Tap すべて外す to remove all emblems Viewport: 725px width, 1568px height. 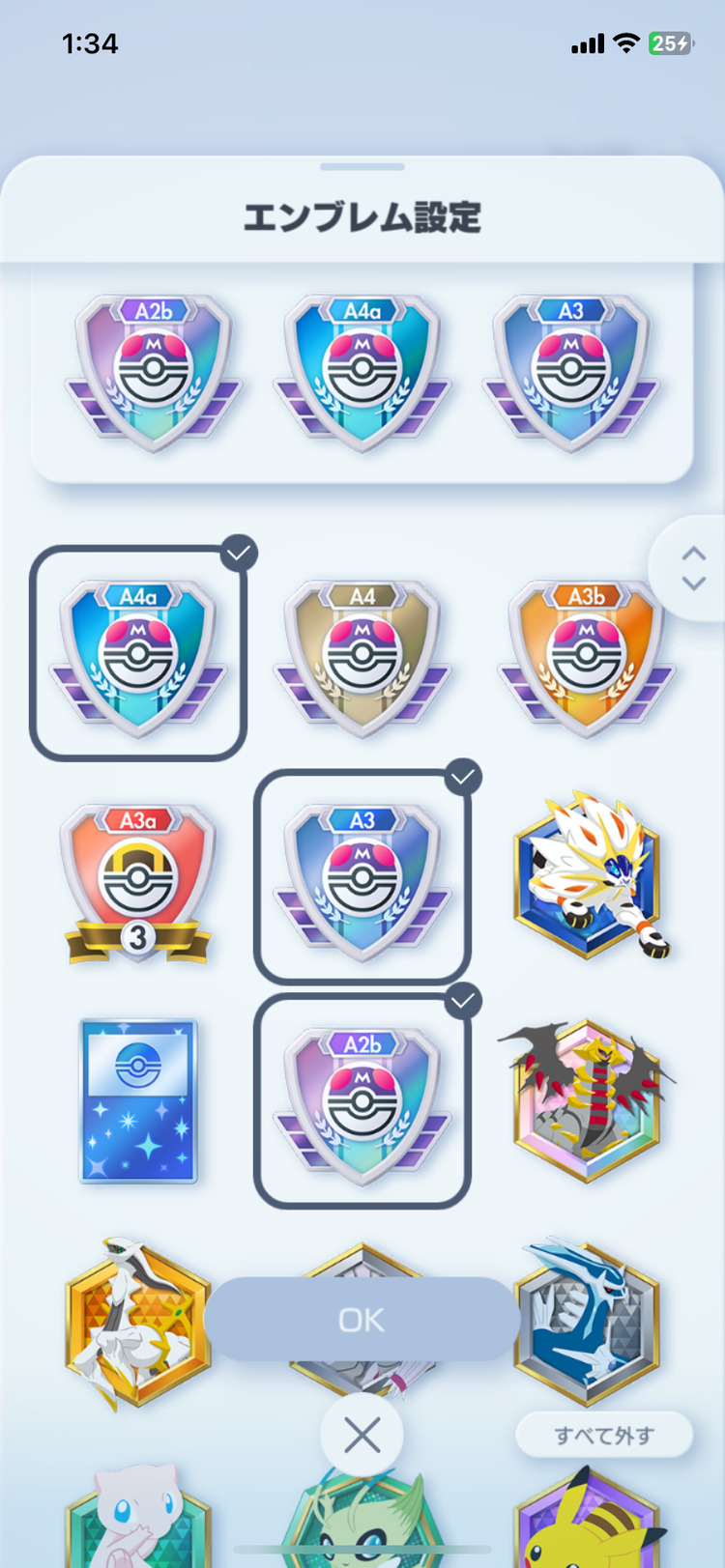pyautogui.click(x=604, y=1436)
